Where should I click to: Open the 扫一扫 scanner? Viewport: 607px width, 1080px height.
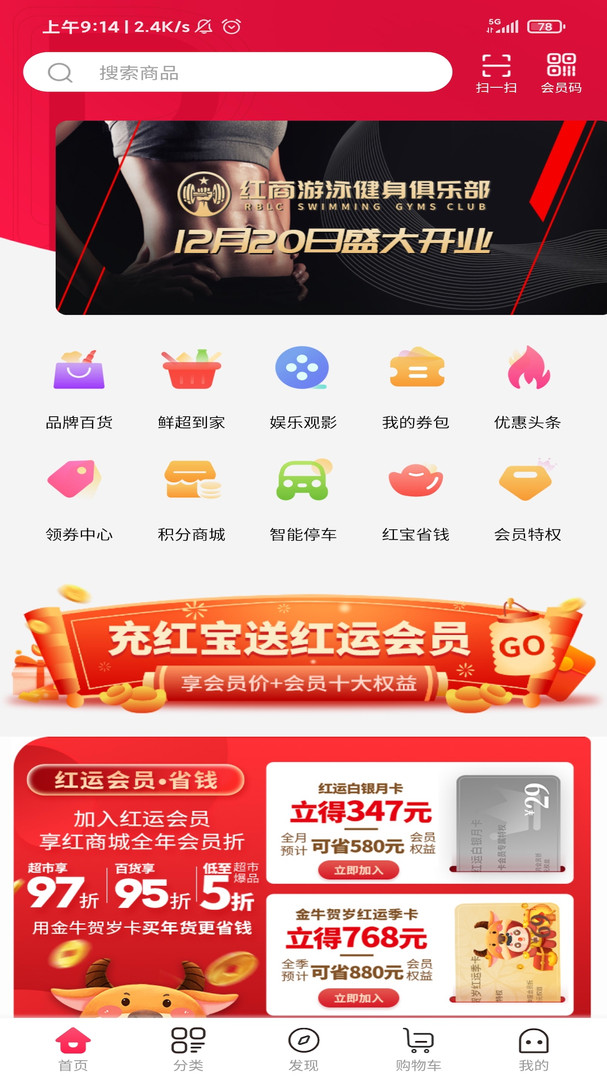click(496, 72)
